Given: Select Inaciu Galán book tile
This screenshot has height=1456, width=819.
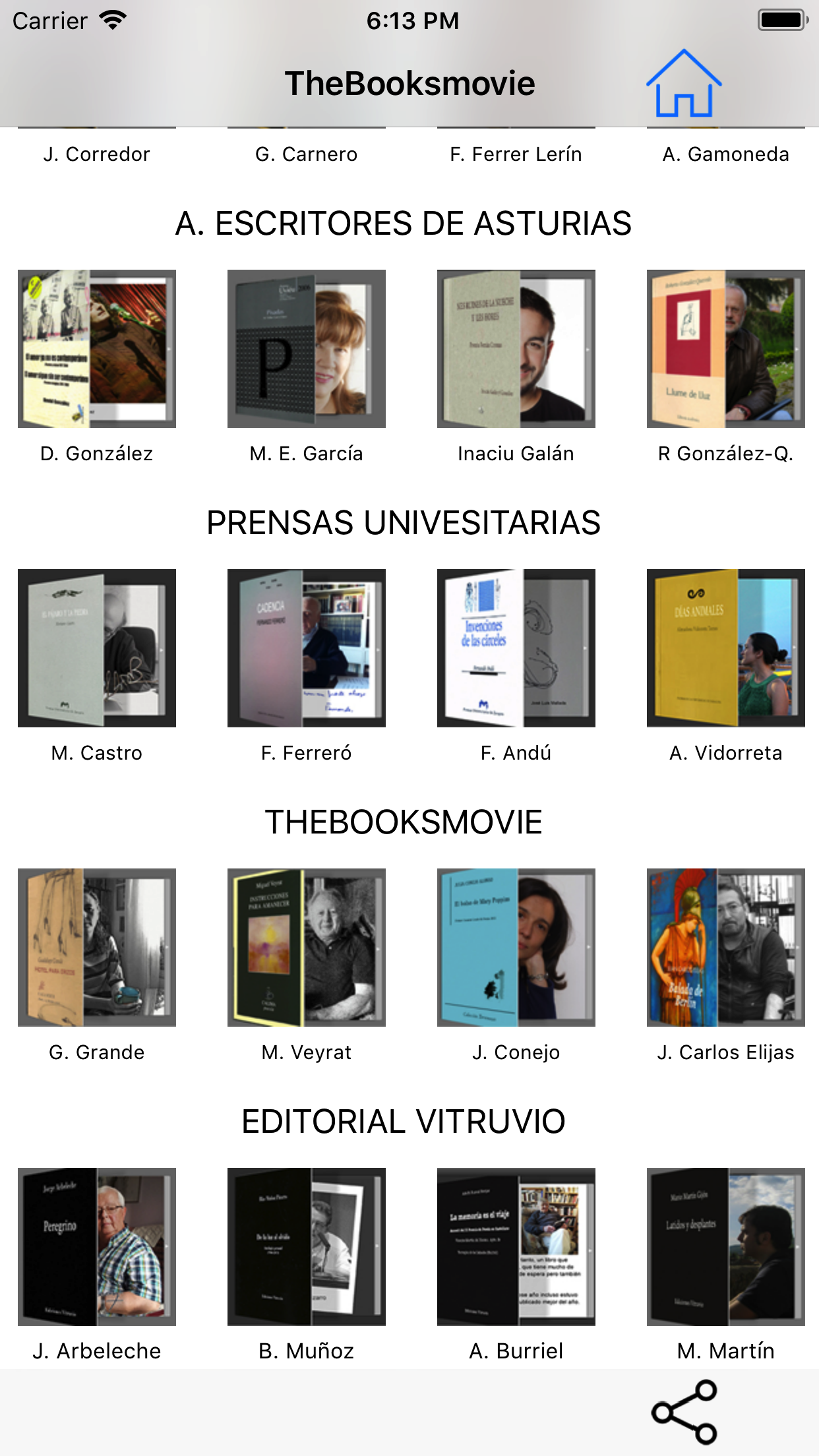Looking at the screenshot, I should click(516, 349).
